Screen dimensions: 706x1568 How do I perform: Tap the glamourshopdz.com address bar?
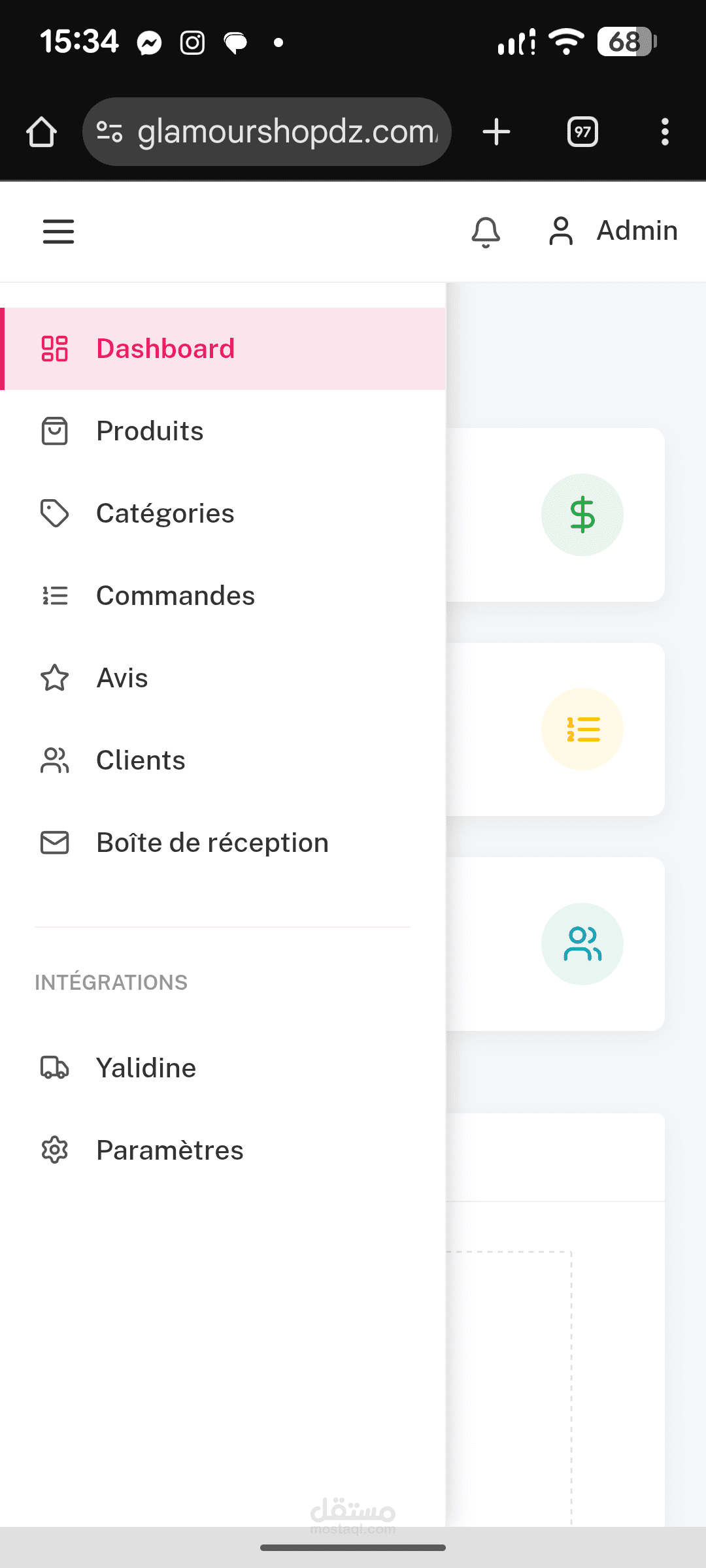[275, 132]
